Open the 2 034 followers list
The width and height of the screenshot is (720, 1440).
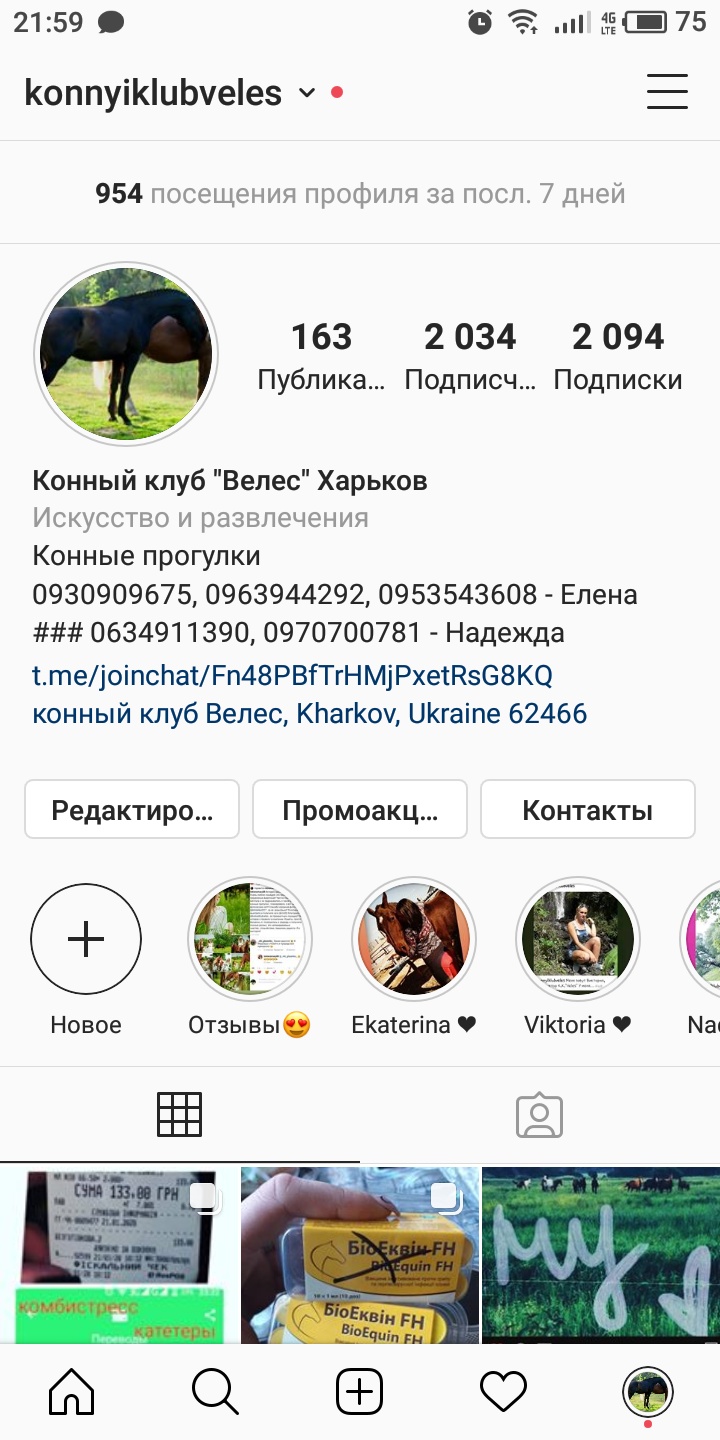coord(470,356)
